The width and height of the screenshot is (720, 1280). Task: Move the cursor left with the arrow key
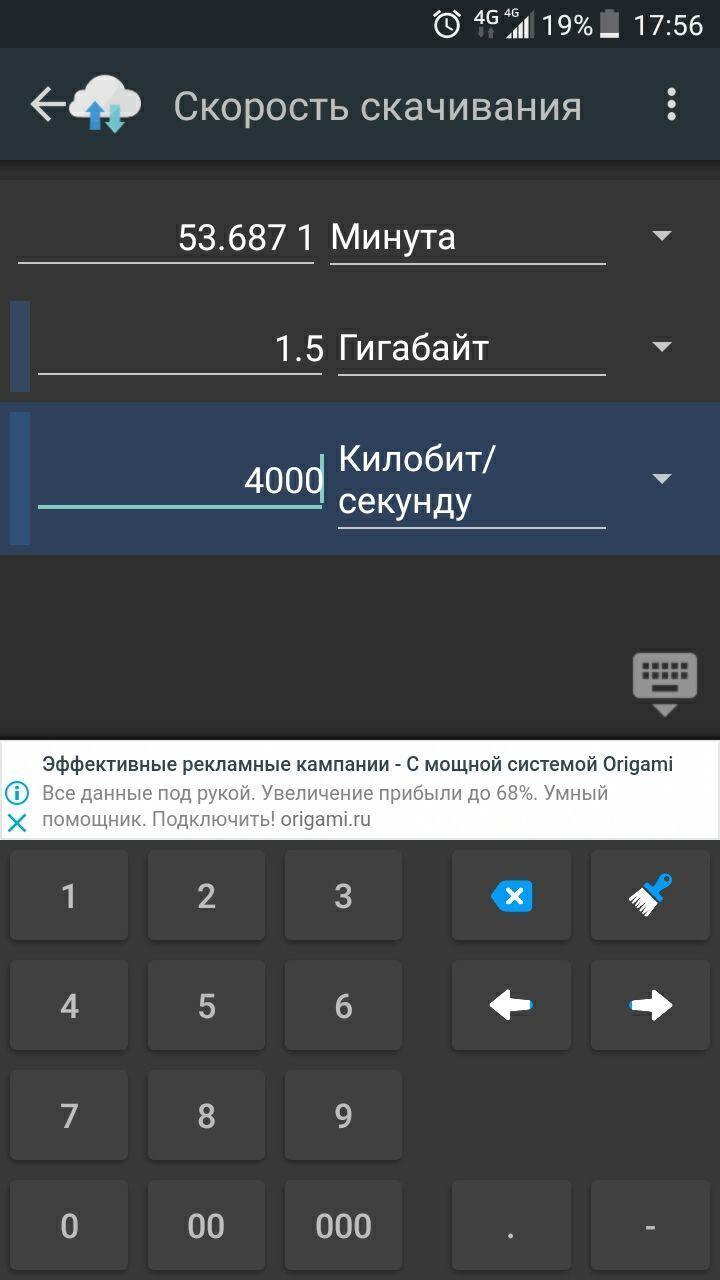511,1005
